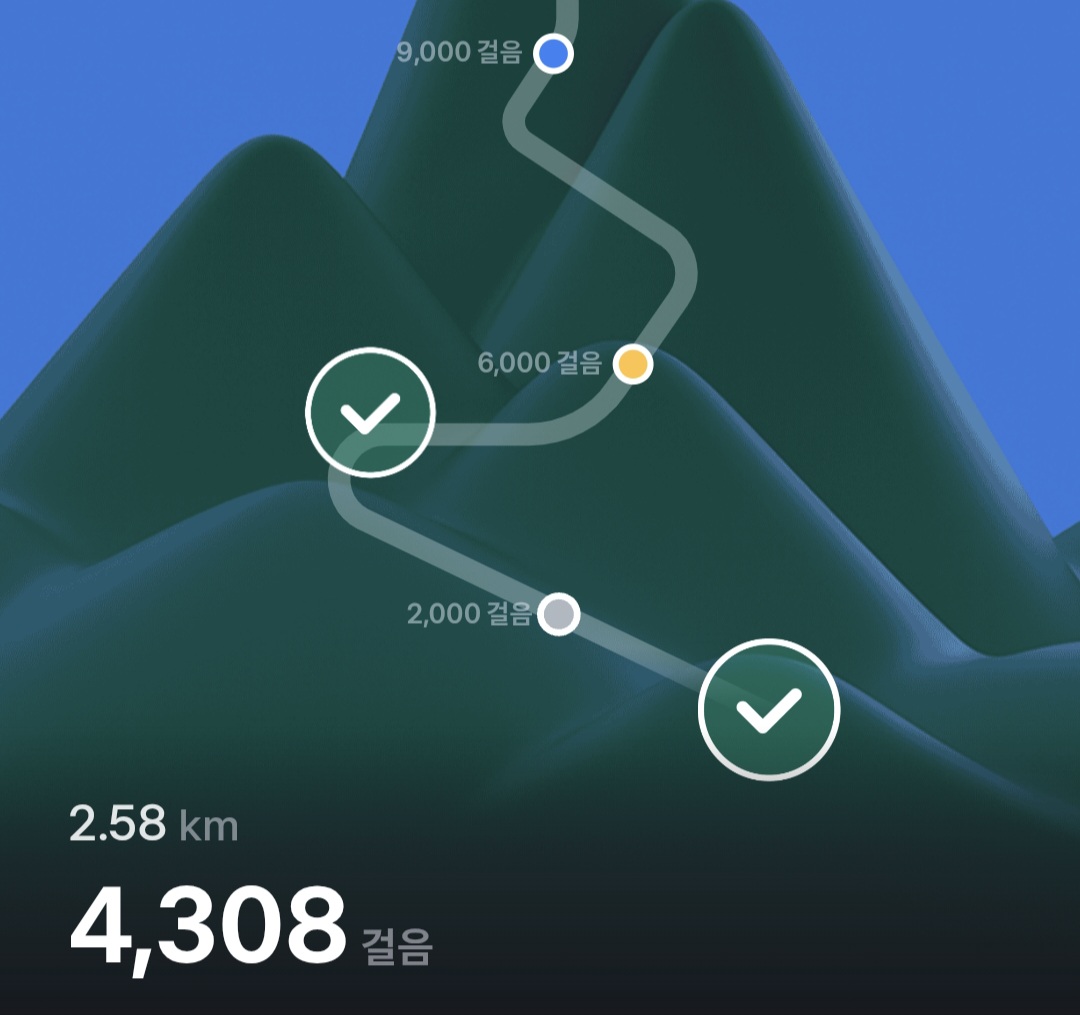Image resolution: width=1080 pixels, height=1015 pixels.
Task: Tap the yellow 6,000 걸음 milestone dot
Action: coord(632,364)
